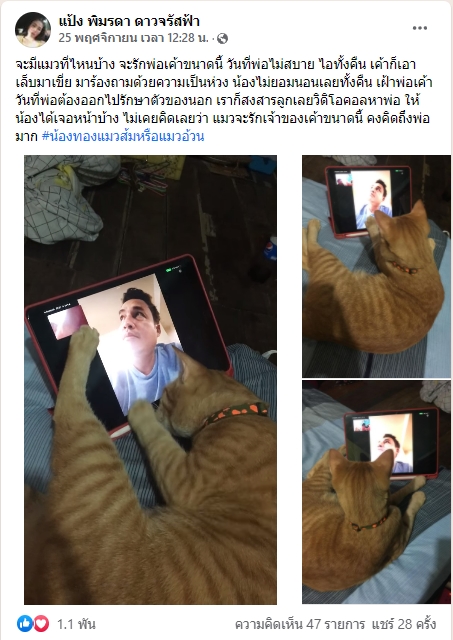The width and height of the screenshot is (453, 640).
Task: Open ความคิดเห็น 47 รายการ comments
Action: click(300, 624)
